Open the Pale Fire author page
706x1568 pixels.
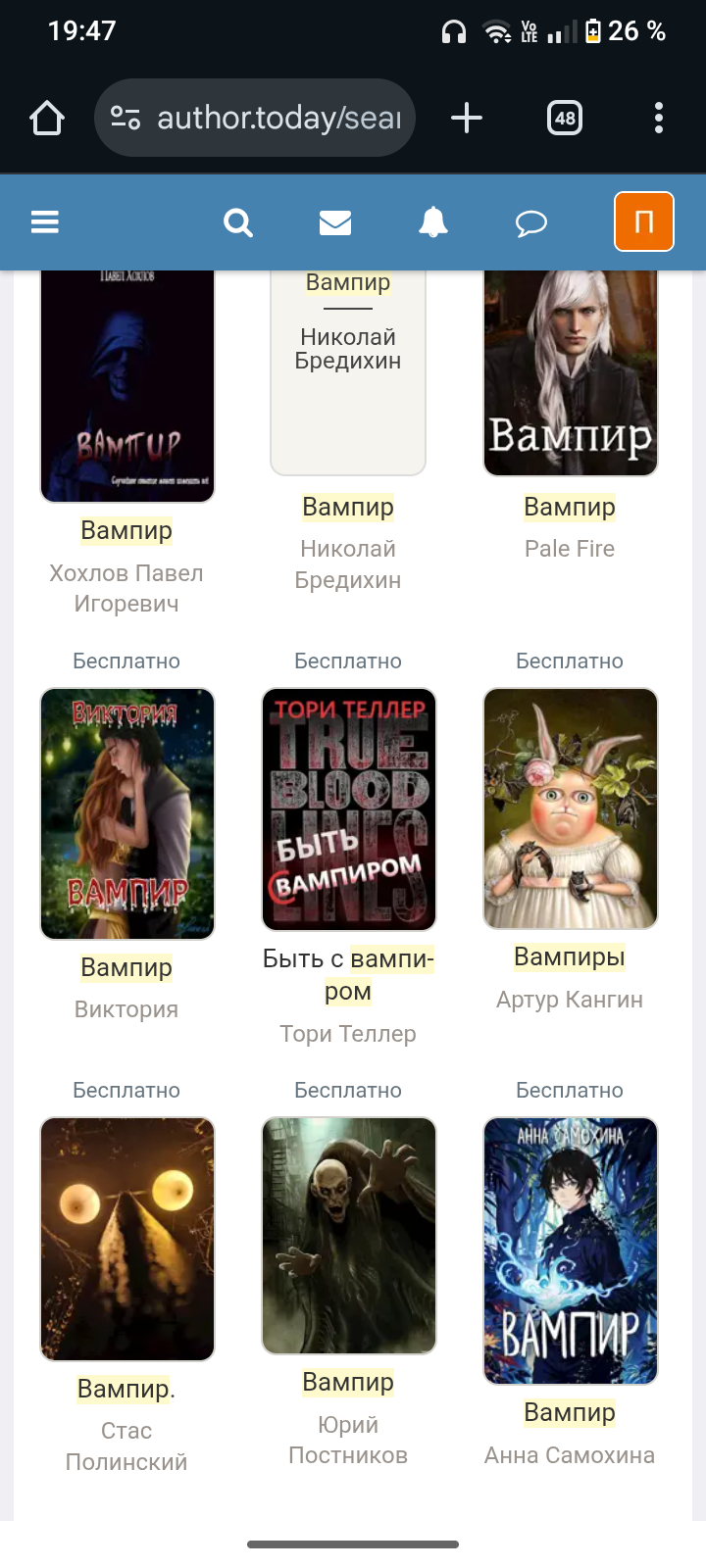pos(570,549)
